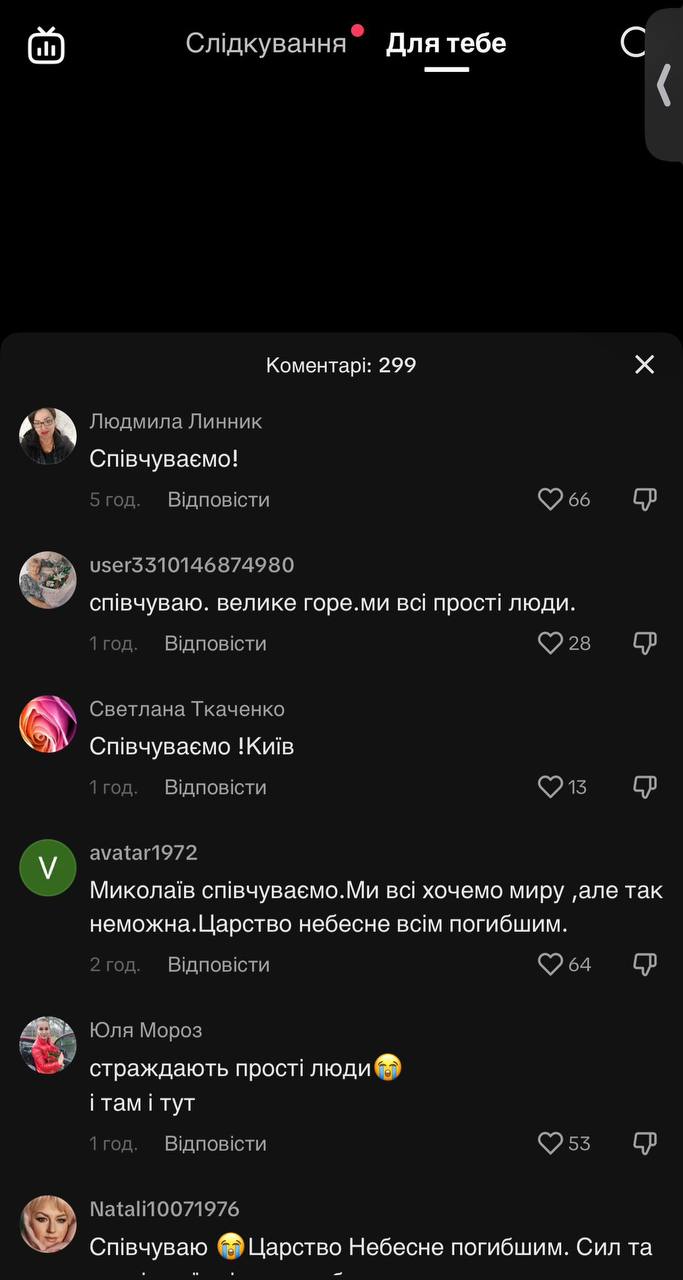Switch to the Слідкування tab
Image resolution: width=683 pixels, height=1280 pixels.
pos(266,43)
